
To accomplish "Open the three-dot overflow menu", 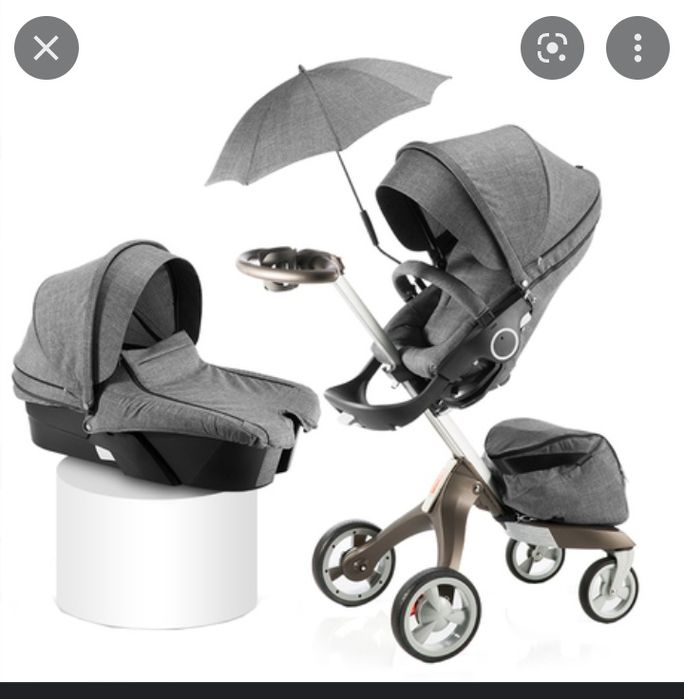I will coord(637,47).
